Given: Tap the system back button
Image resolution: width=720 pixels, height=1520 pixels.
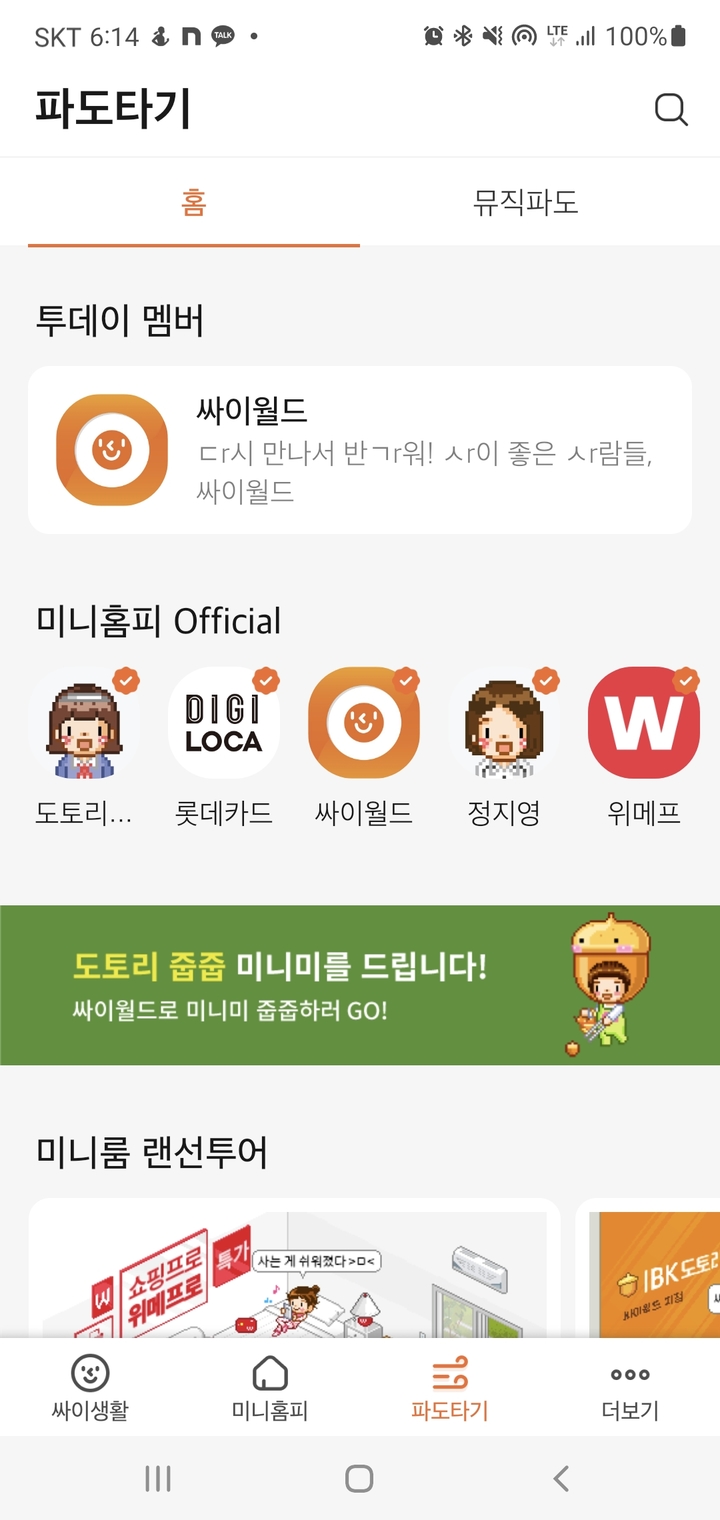Looking at the screenshot, I should click(x=561, y=1478).
